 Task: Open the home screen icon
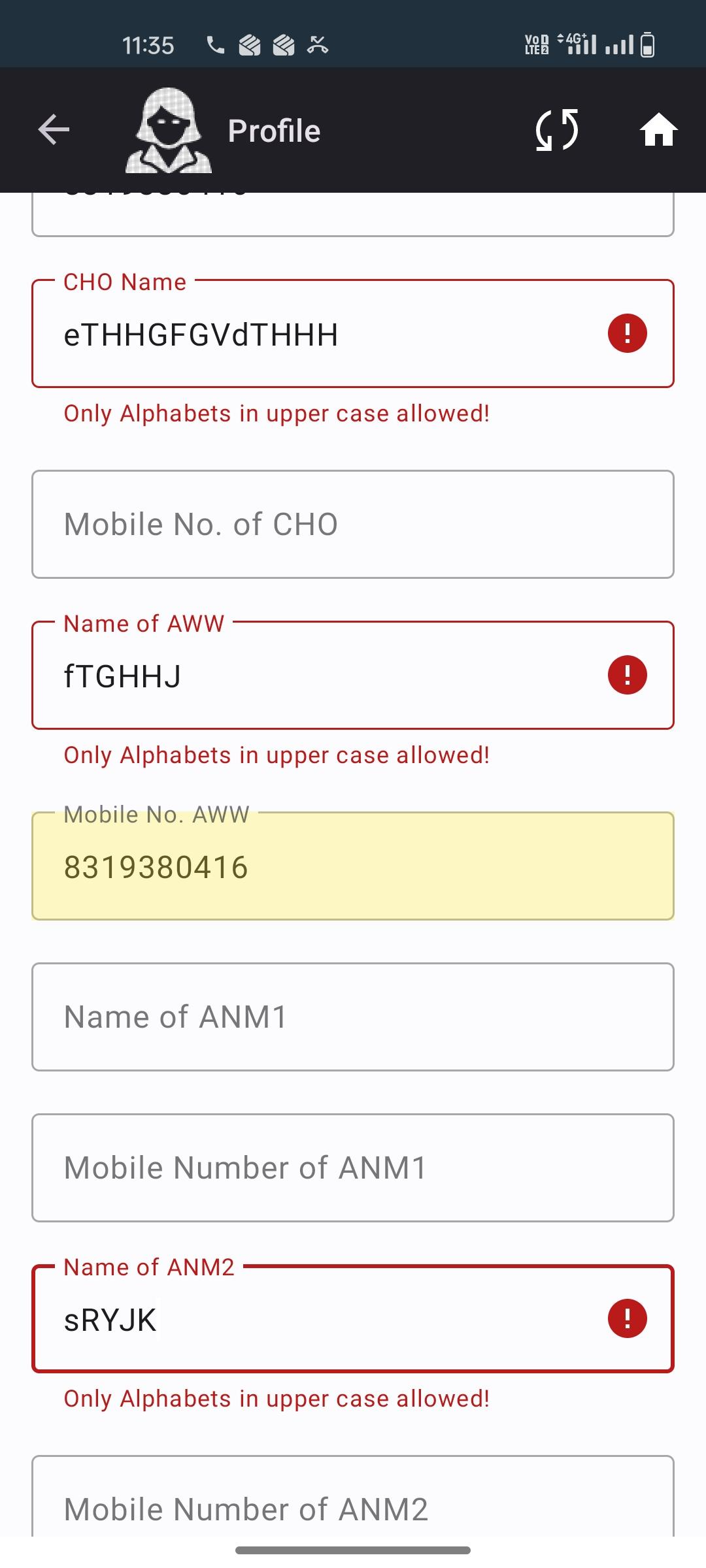click(658, 129)
